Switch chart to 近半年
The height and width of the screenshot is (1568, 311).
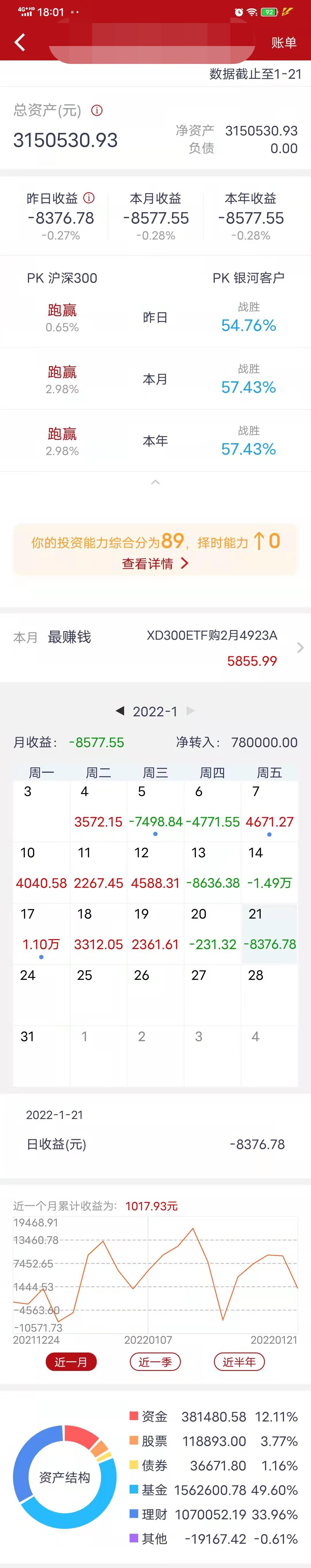[239, 1362]
